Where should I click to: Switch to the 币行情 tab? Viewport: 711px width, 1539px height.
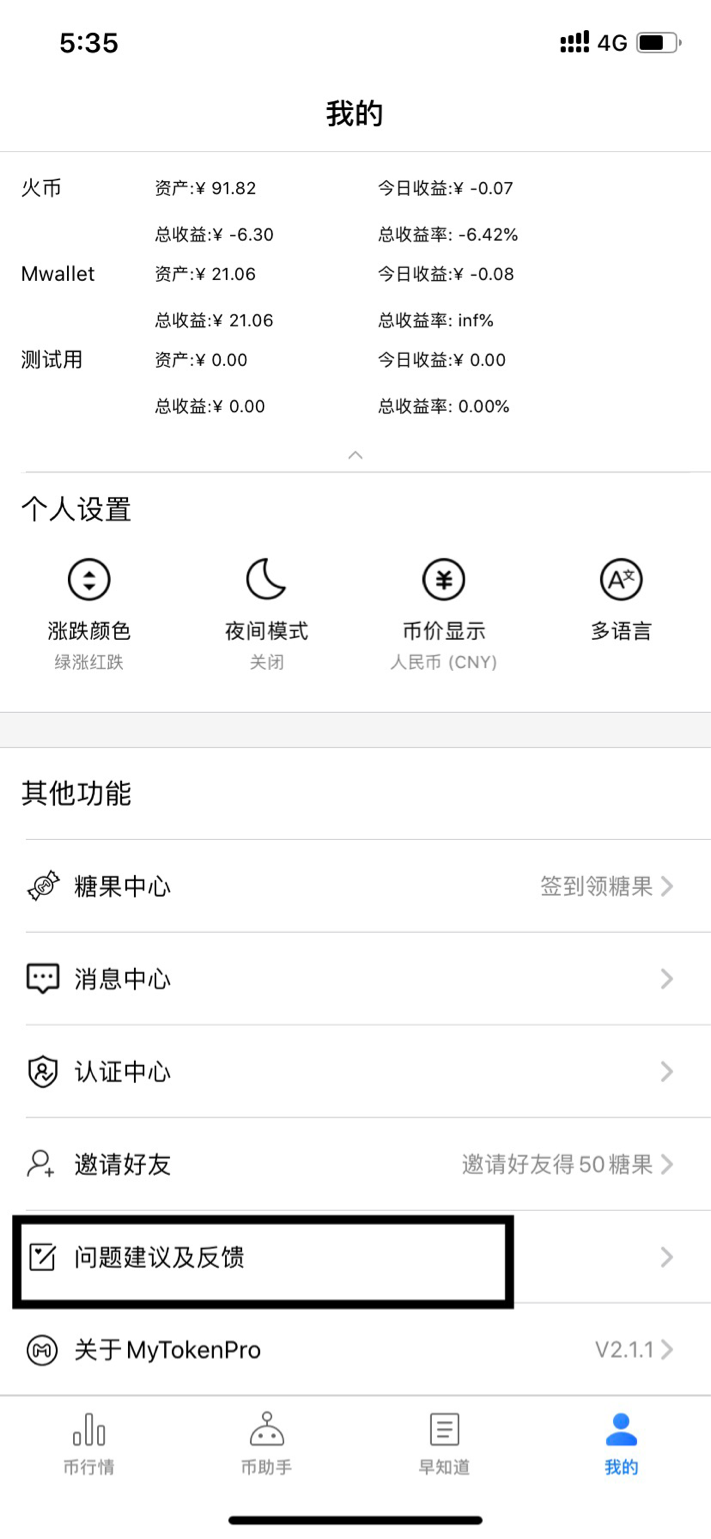click(89, 1444)
